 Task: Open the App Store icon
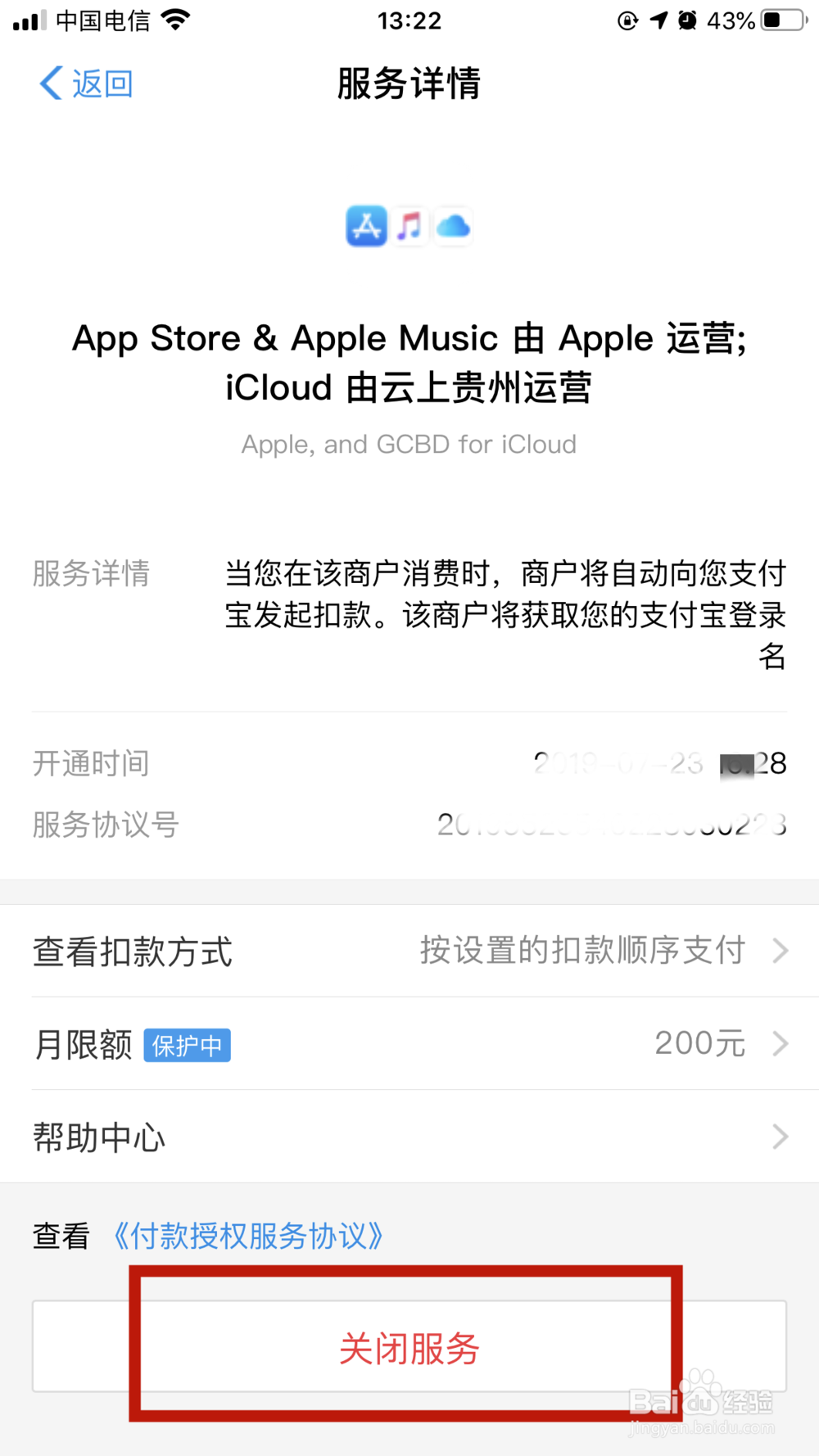coord(366,226)
